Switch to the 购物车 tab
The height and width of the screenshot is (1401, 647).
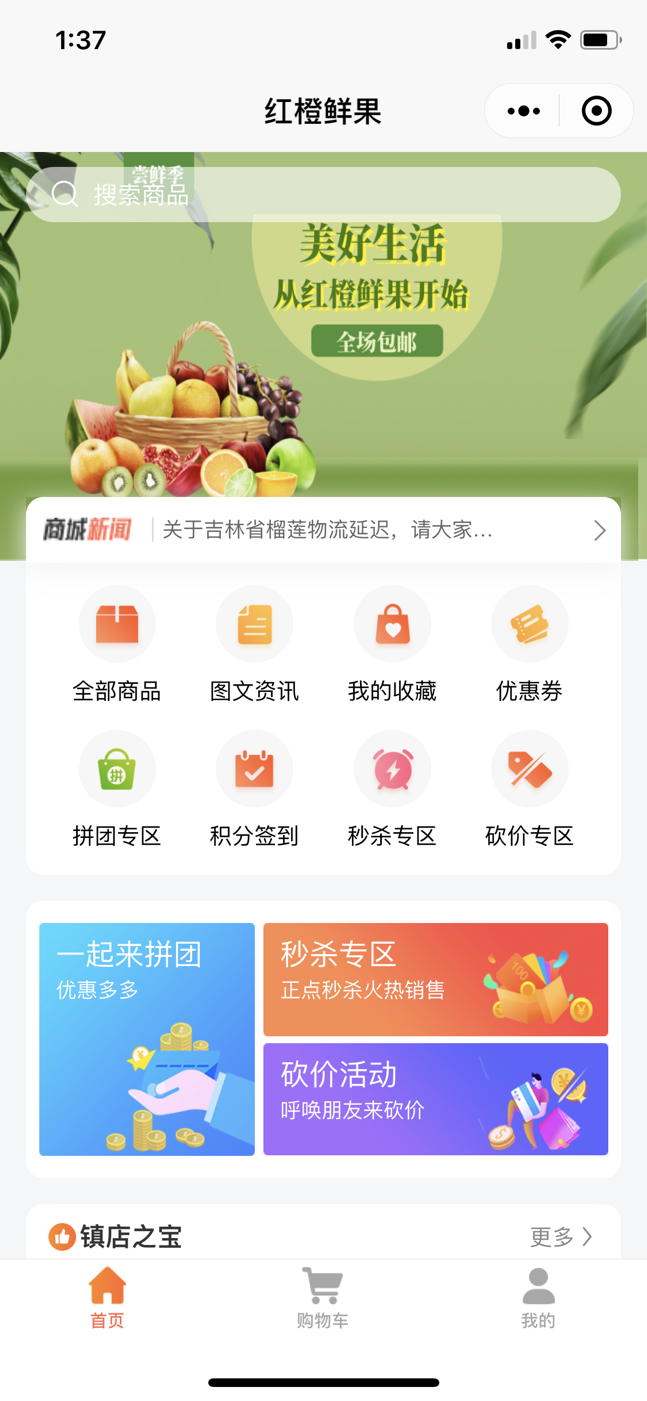323,1298
